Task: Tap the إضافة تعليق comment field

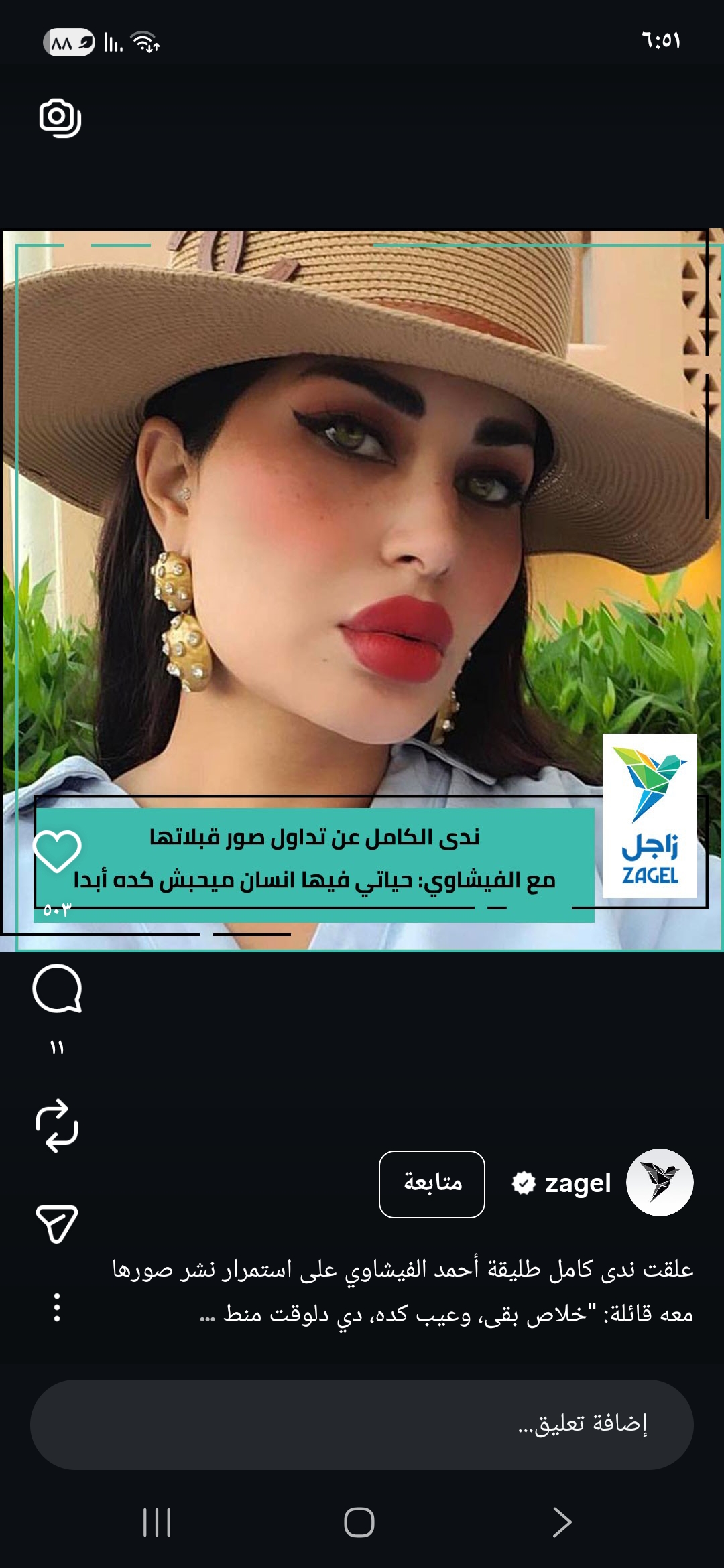Action: [362, 1425]
